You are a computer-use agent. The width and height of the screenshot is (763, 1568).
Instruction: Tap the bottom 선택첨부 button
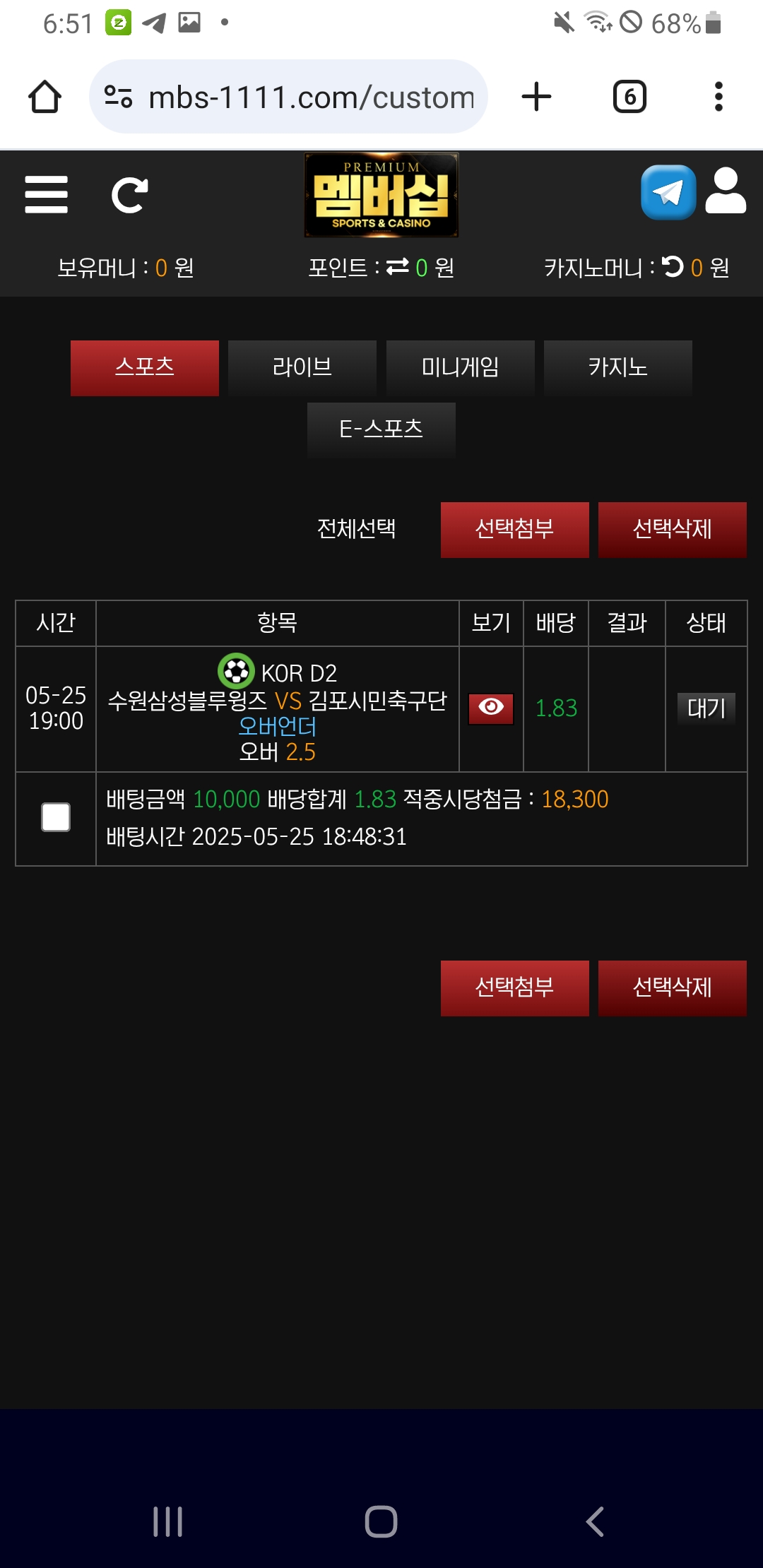pos(514,988)
